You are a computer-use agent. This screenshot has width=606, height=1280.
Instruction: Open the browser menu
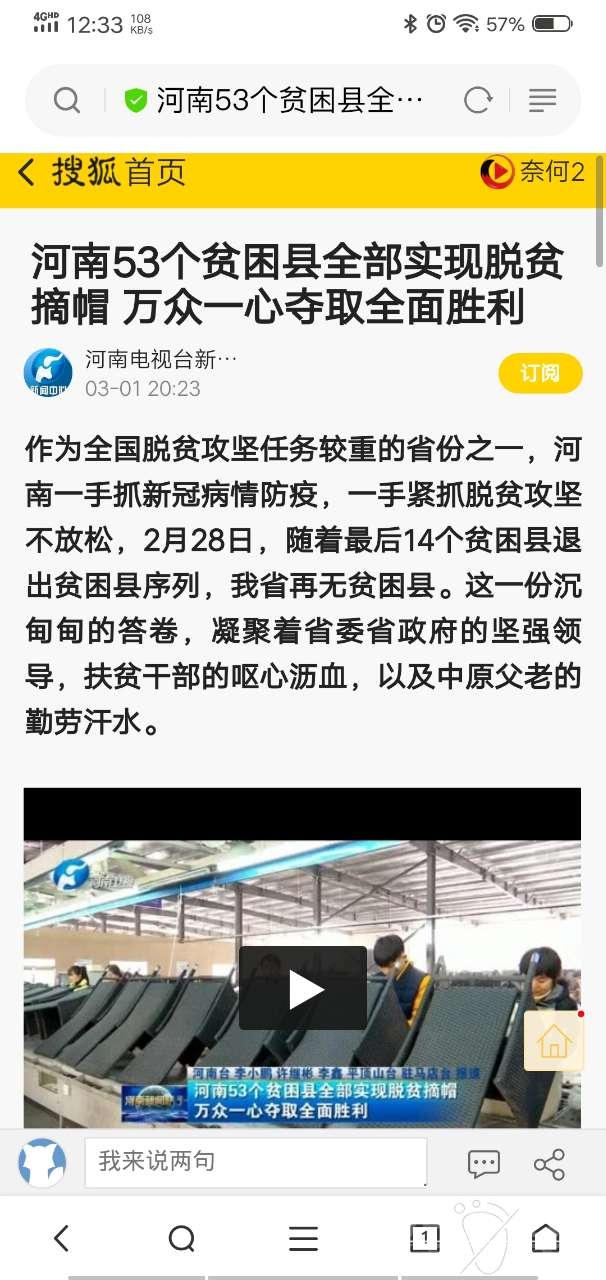303,1239
